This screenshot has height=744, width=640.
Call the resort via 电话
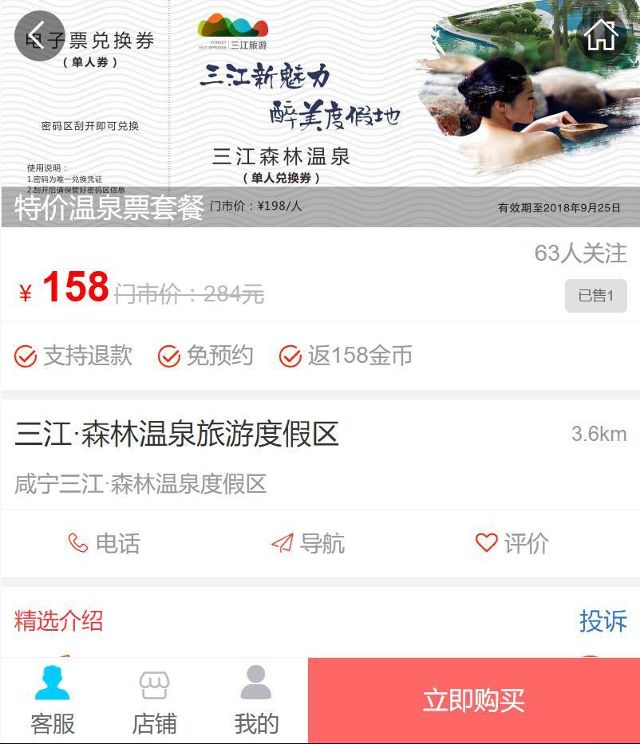tap(104, 543)
